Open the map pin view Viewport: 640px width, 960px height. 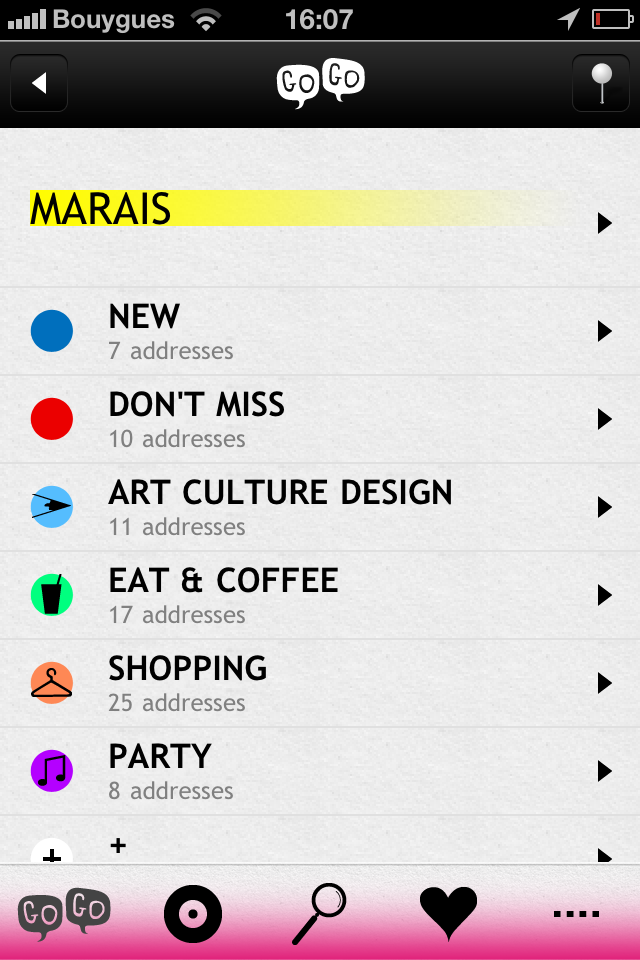(x=600, y=83)
